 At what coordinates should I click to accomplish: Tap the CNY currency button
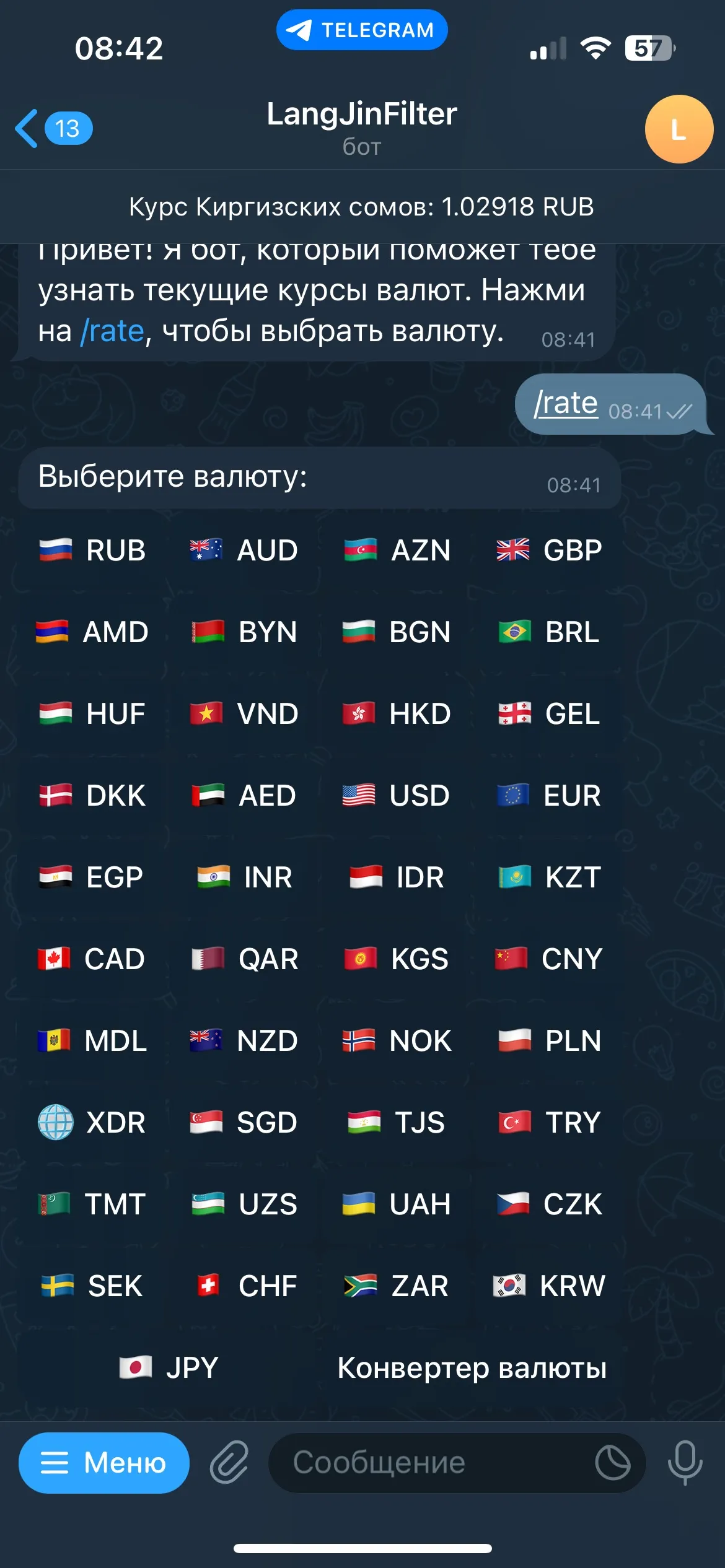point(549,959)
